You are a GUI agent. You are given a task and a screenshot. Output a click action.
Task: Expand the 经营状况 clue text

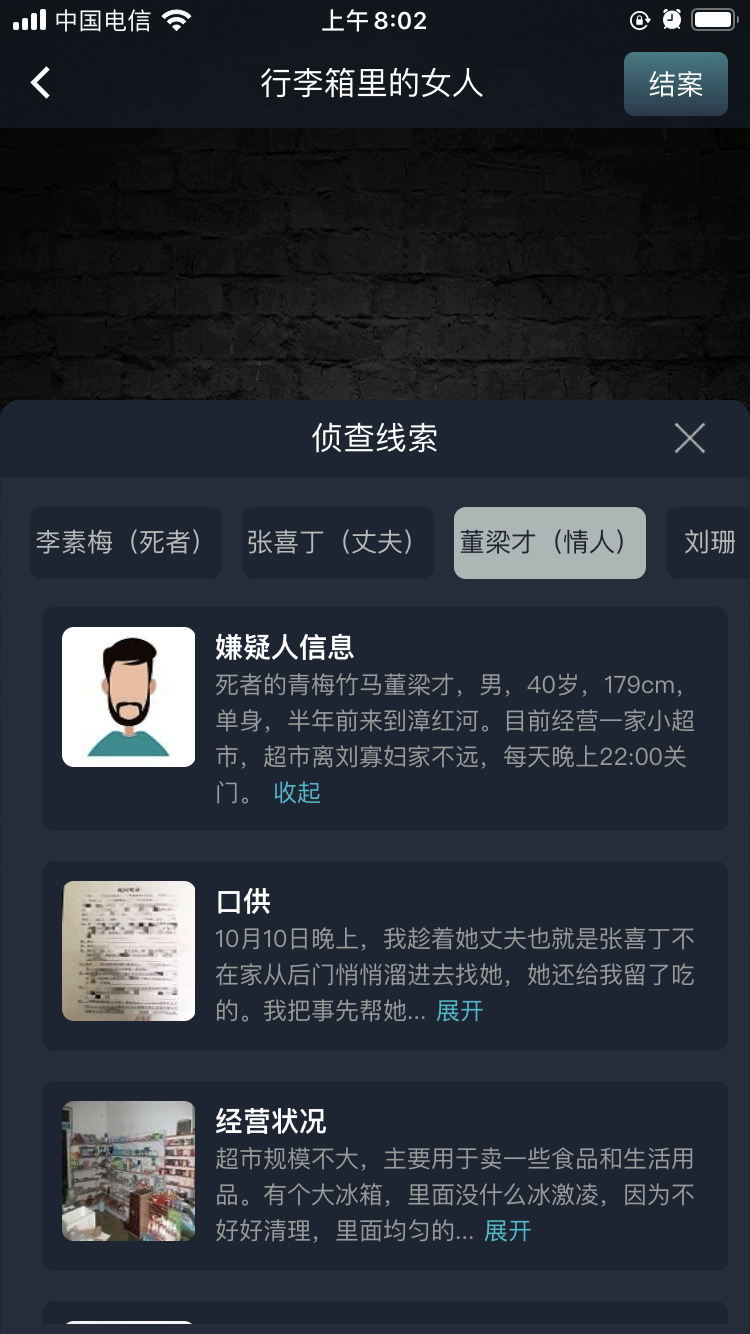[507, 1231]
